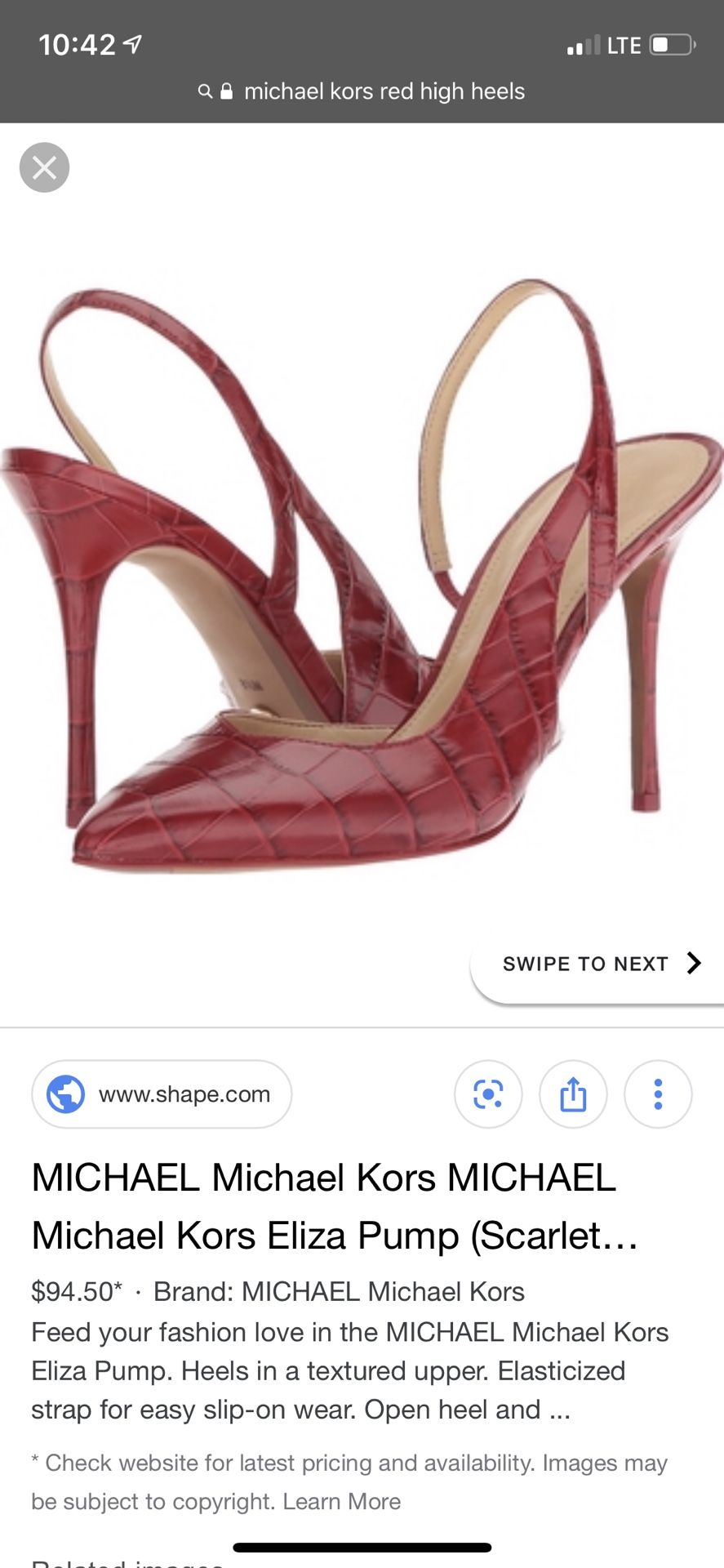The height and width of the screenshot is (1568, 724).
Task: Tap the search query text field
Action: (384, 91)
